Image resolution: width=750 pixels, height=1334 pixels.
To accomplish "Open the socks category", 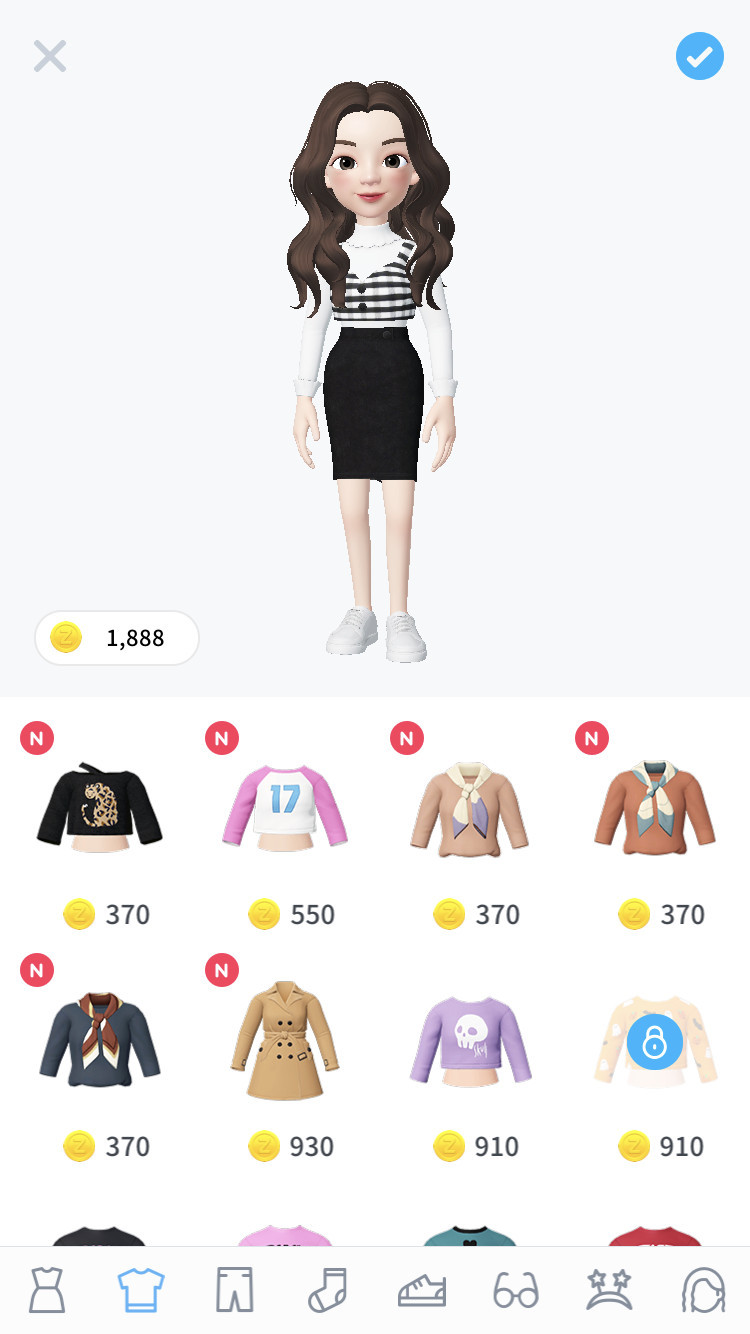I will coord(327,1290).
